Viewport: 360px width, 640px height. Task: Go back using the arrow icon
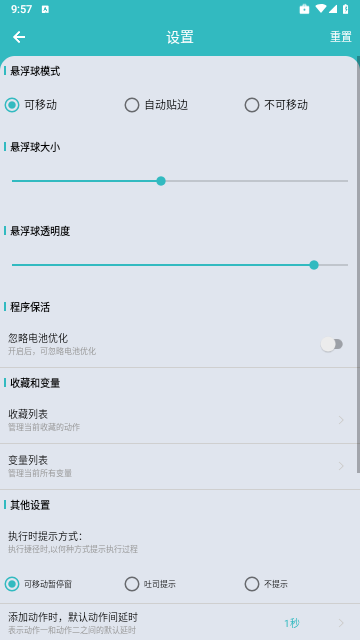[x=19, y=37]
